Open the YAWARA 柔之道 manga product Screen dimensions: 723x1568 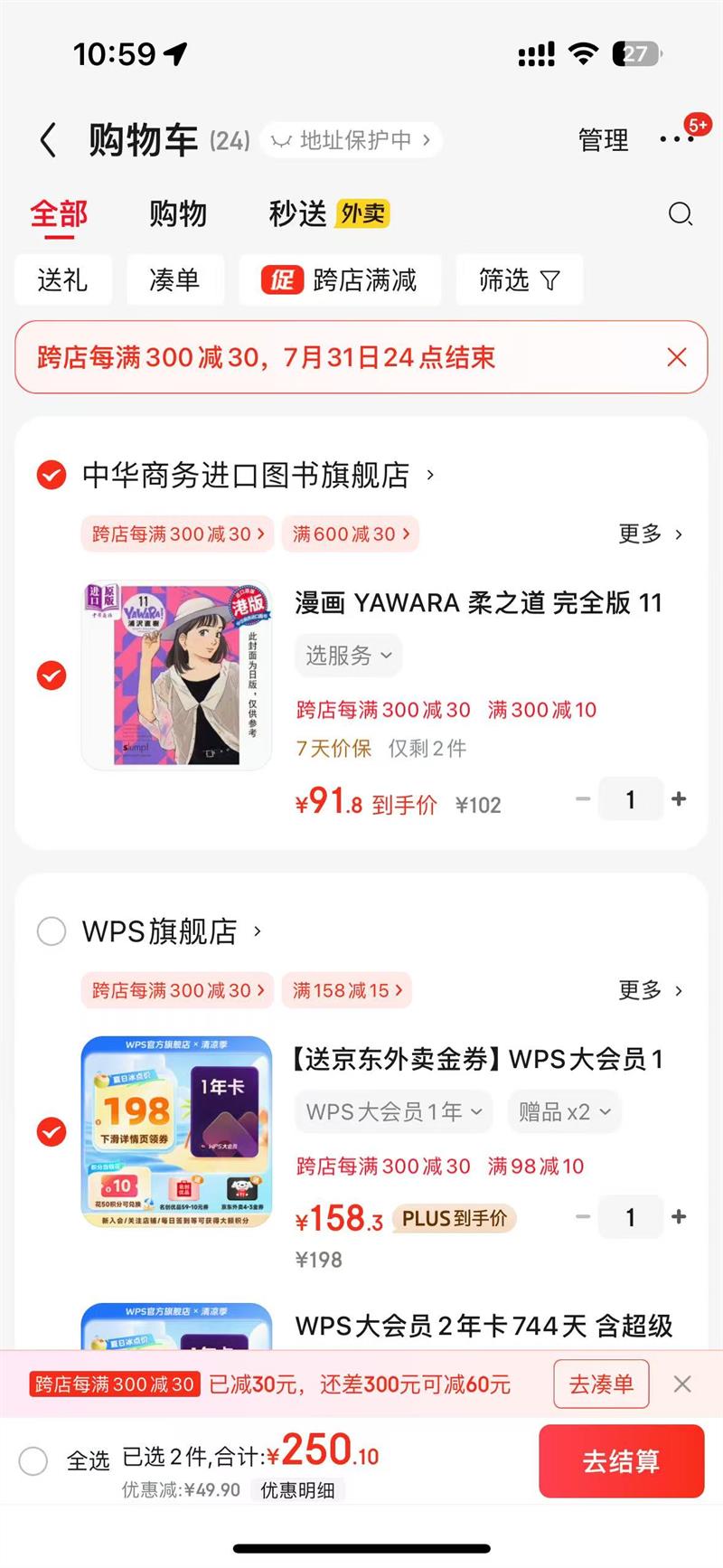coord(478,603)
